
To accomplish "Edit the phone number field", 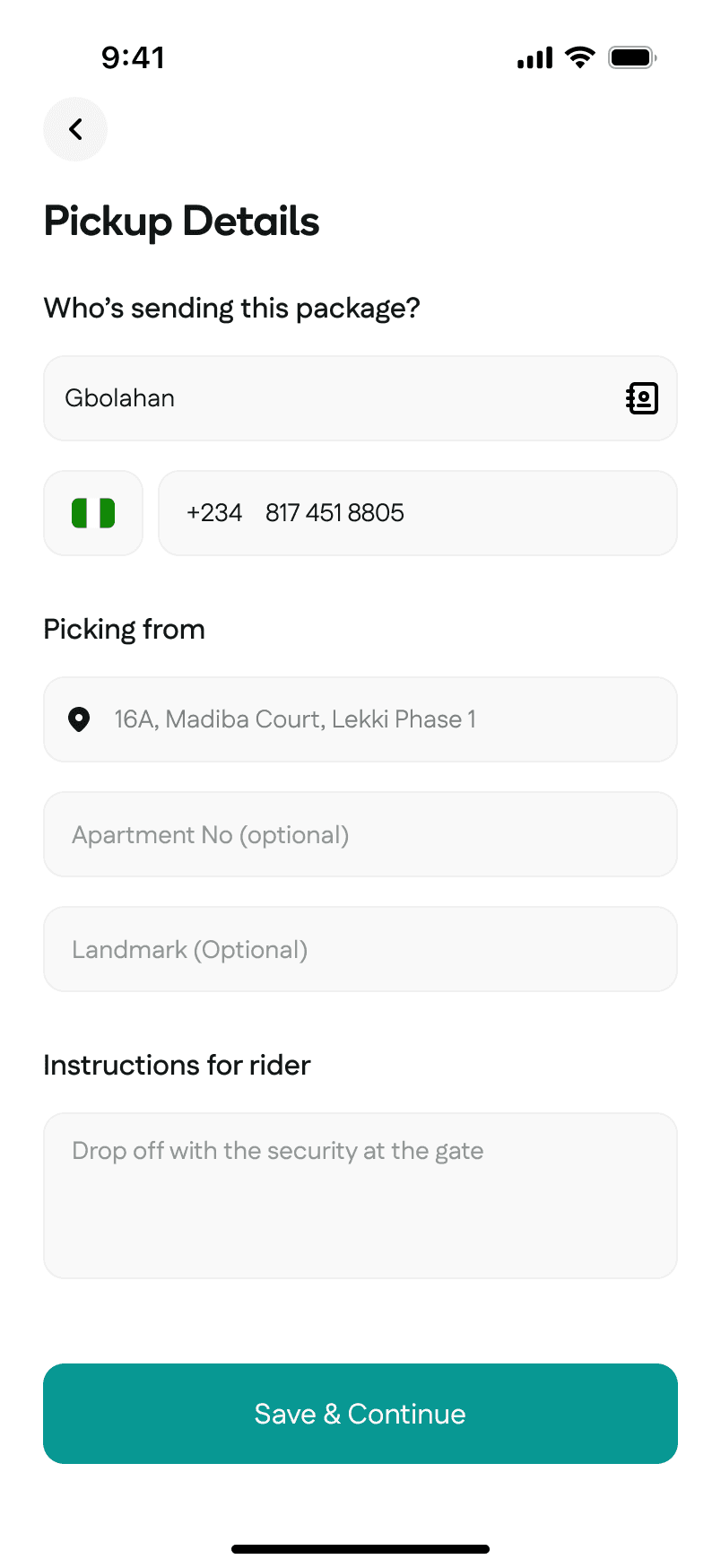I will (x=418, y=513).
